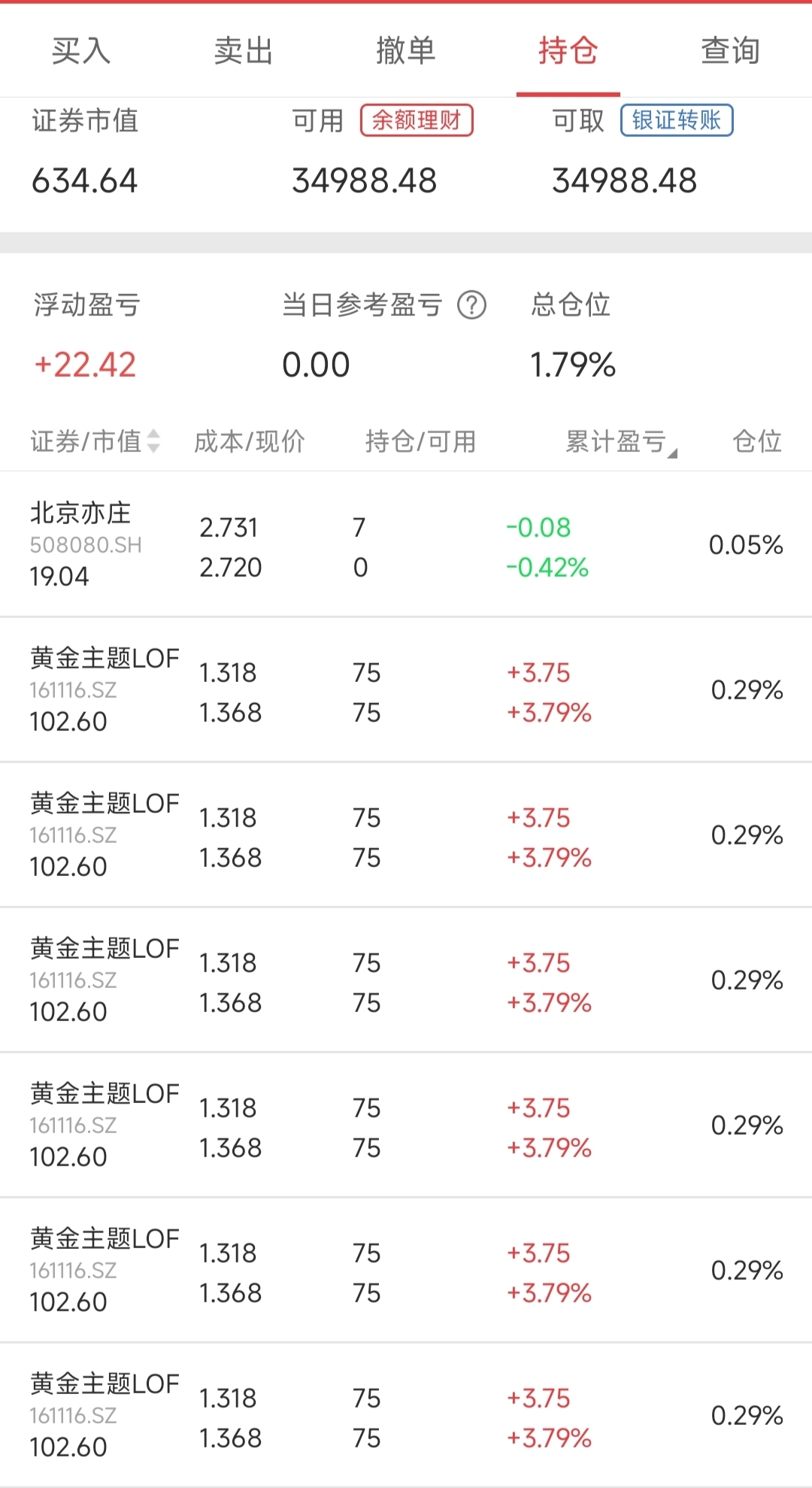
Task: Select the 持仓 tab
Action: tap(568, 51)
